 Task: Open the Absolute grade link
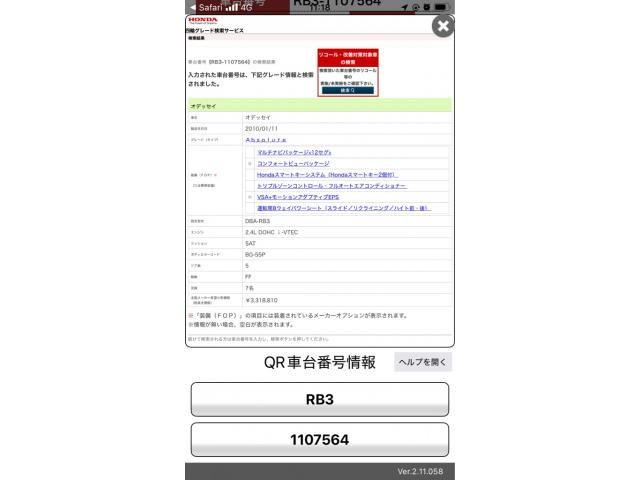click(265, 140)
